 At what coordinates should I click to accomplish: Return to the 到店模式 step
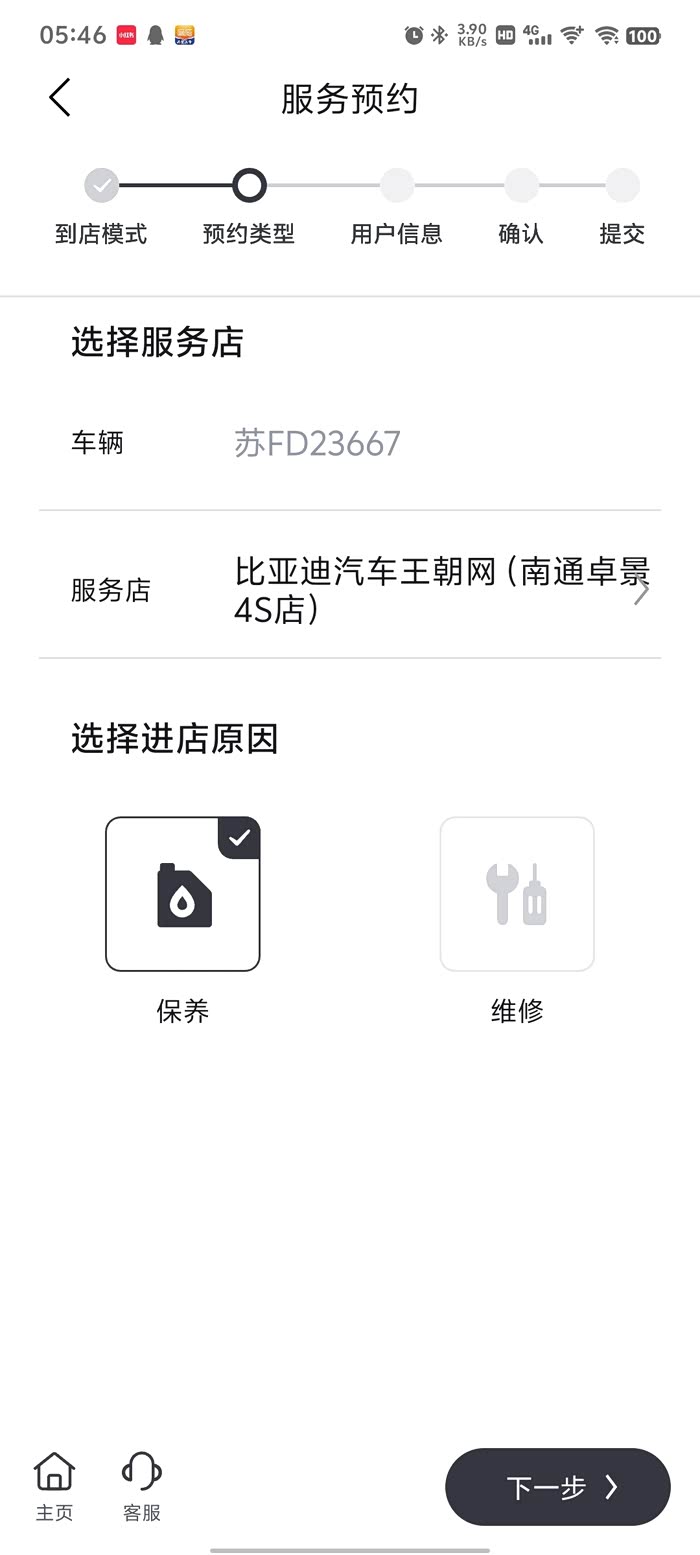pos(101,186)
